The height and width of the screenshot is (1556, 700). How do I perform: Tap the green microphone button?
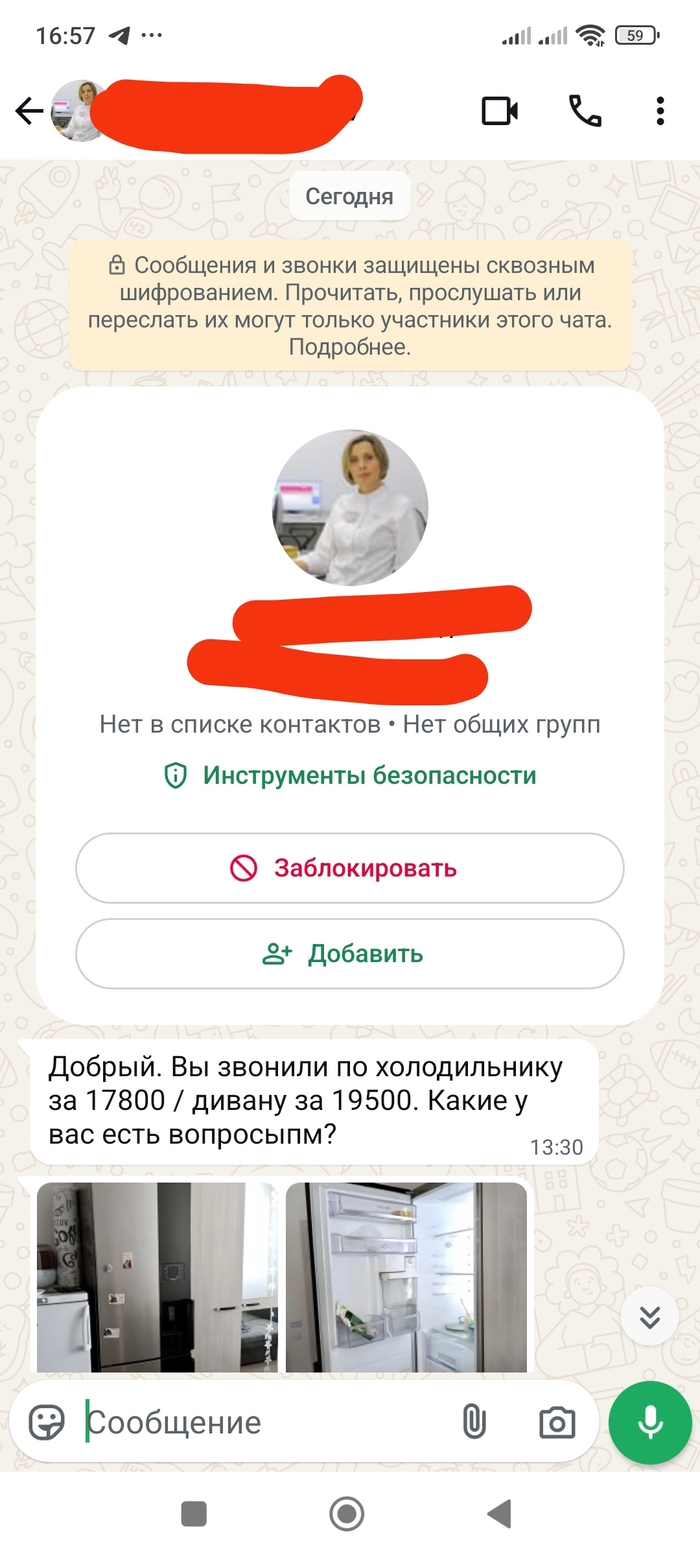click(x=651, y=1422)
